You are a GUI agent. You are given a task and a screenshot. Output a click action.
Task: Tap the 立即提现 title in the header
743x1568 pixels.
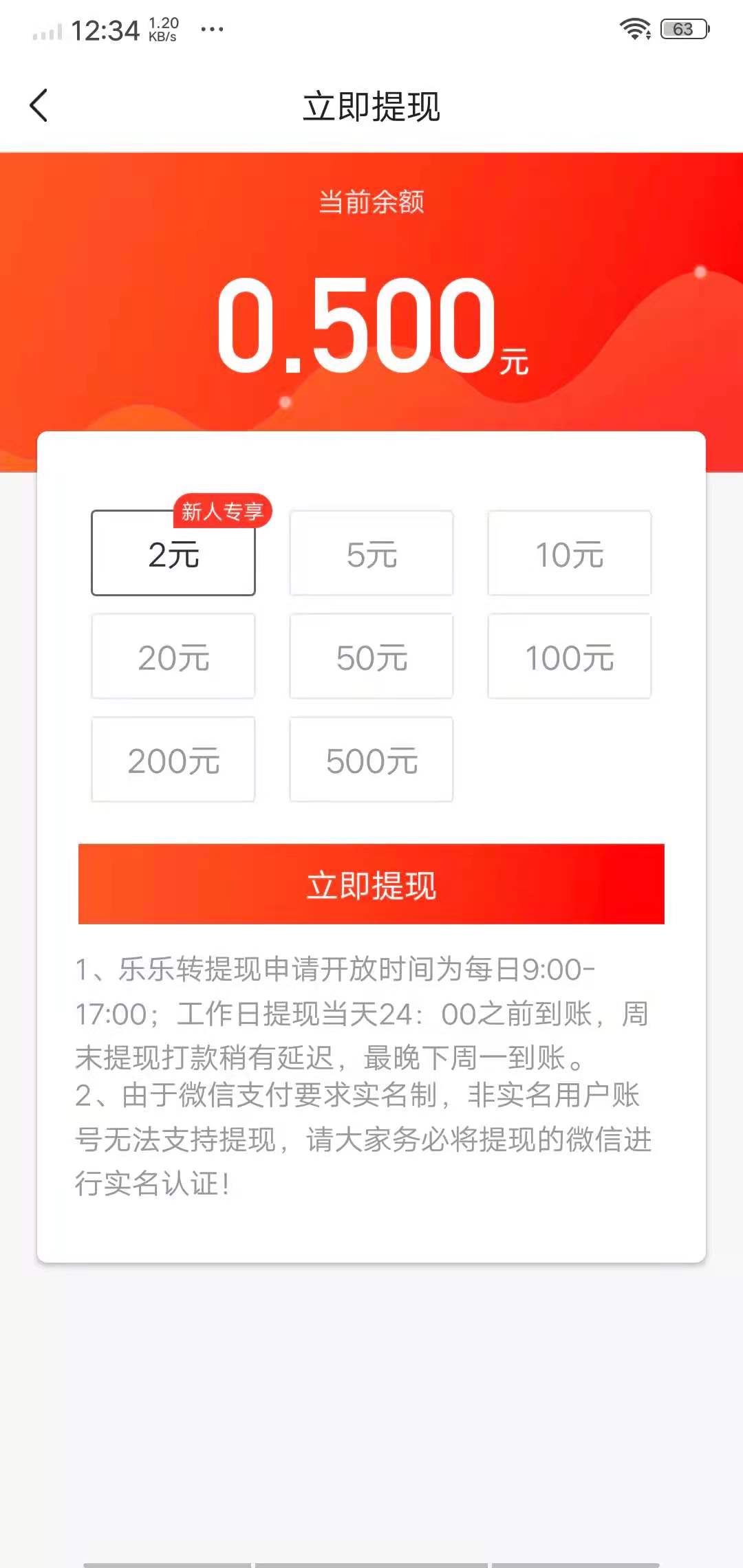pos(371,107)
